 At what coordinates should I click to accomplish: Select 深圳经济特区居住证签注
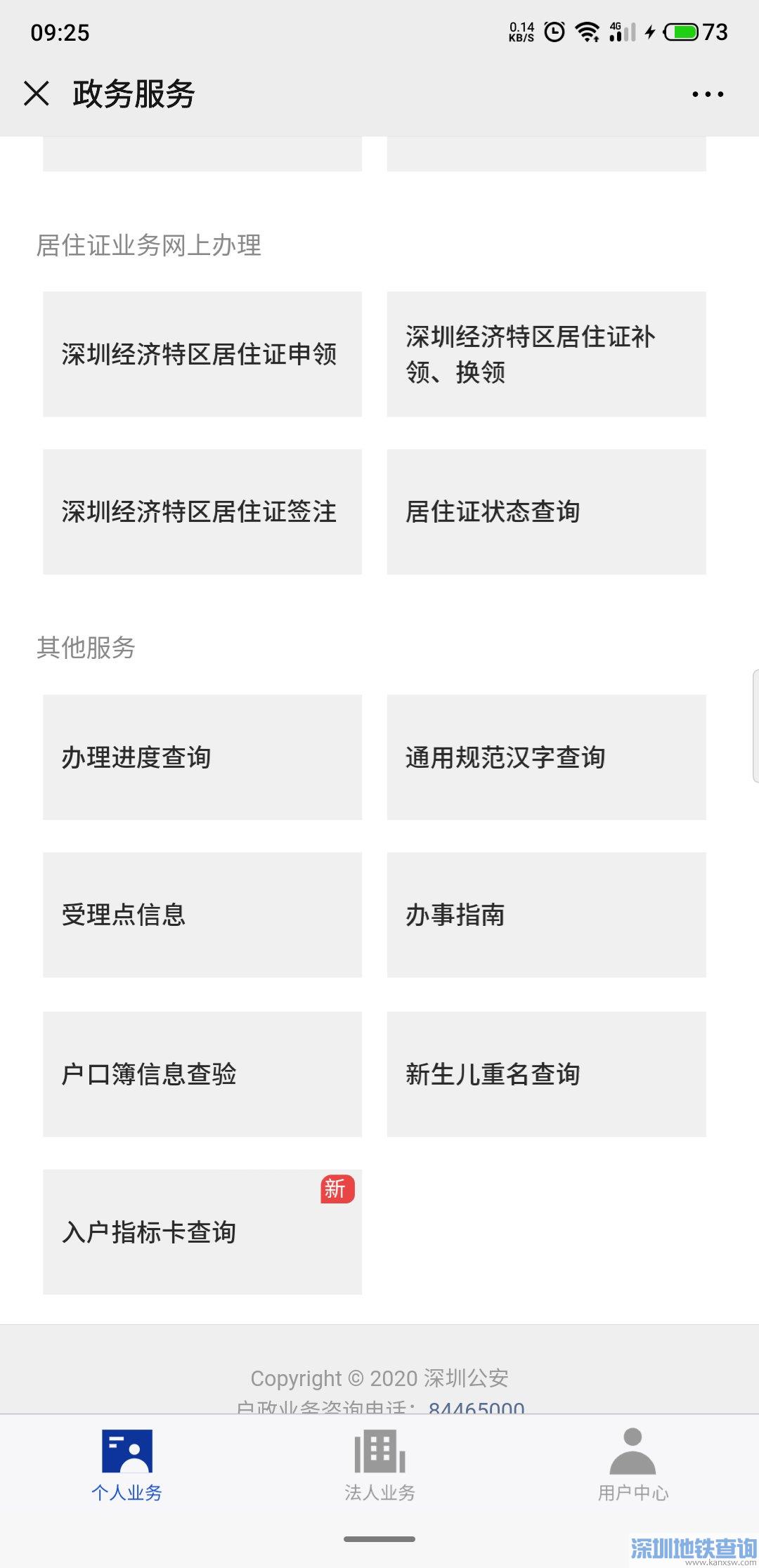coord(202,511)
